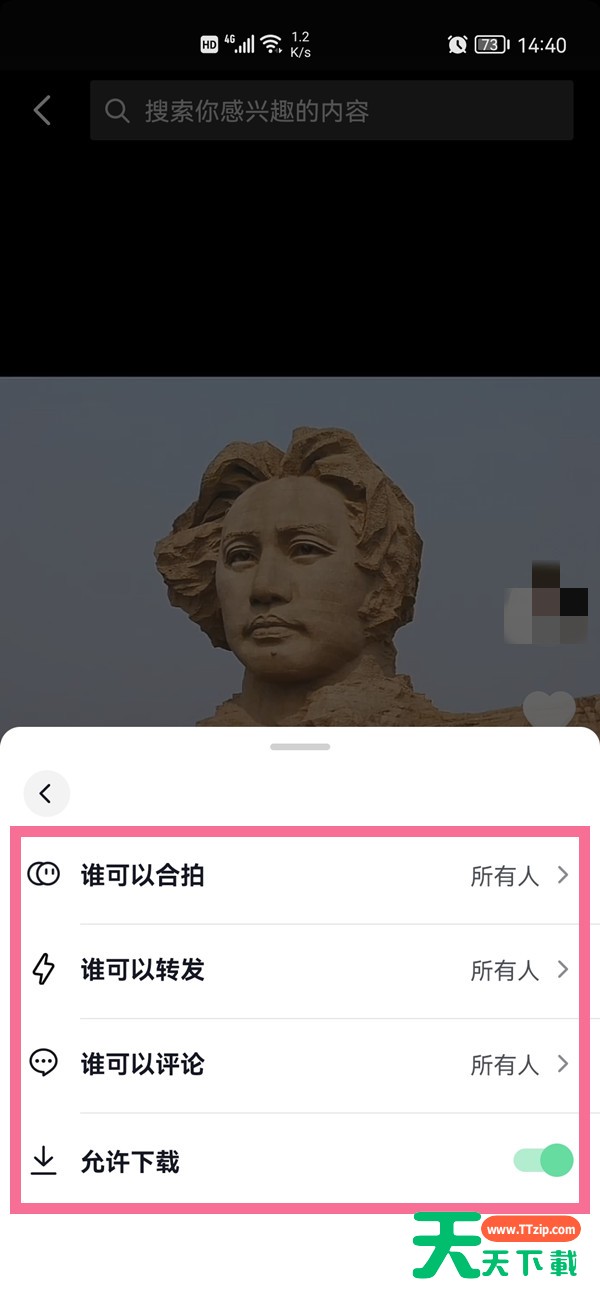Screen dimensions: 600x1300
Task: Open the search box 搜索你感兴趣的内容
Action: 332,110
